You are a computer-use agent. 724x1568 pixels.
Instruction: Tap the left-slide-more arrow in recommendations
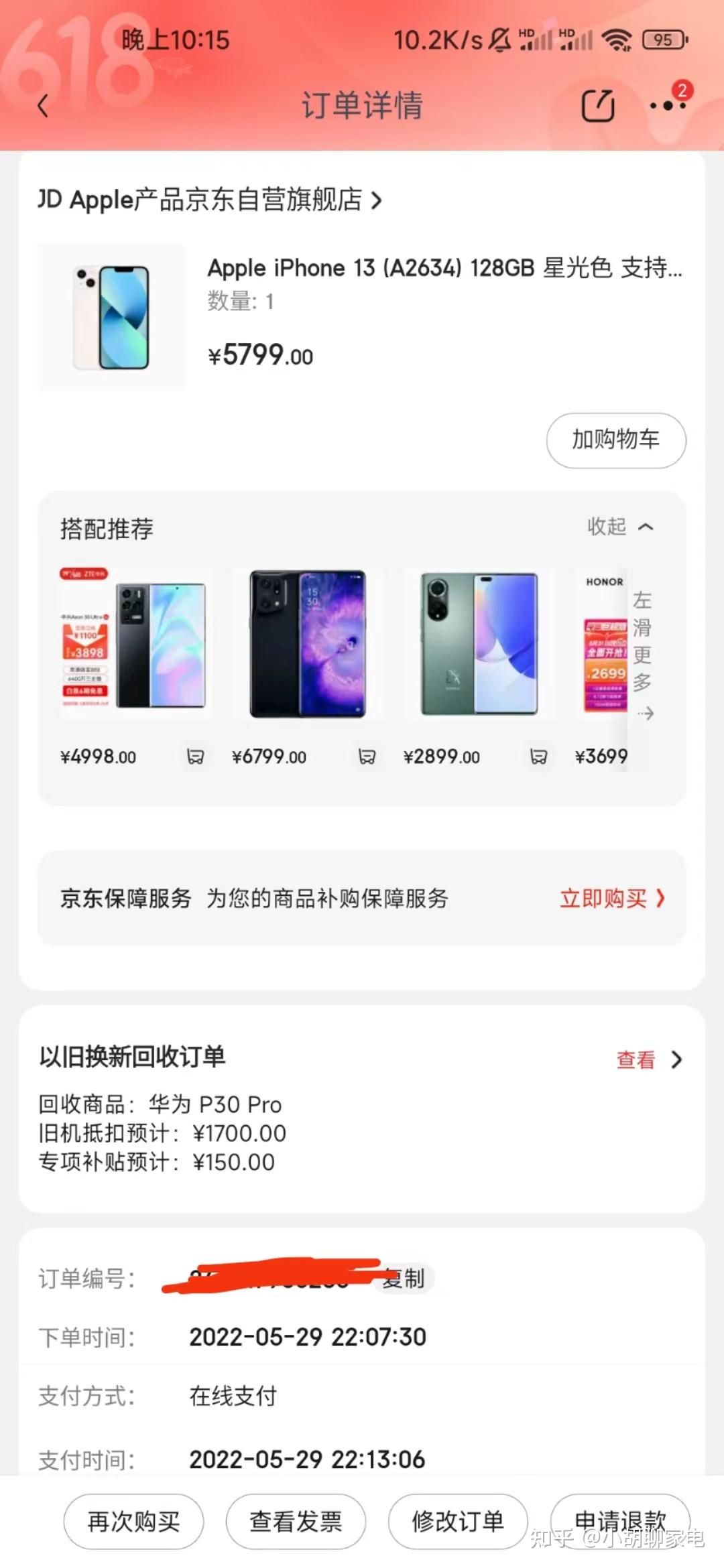click(645, 712)
